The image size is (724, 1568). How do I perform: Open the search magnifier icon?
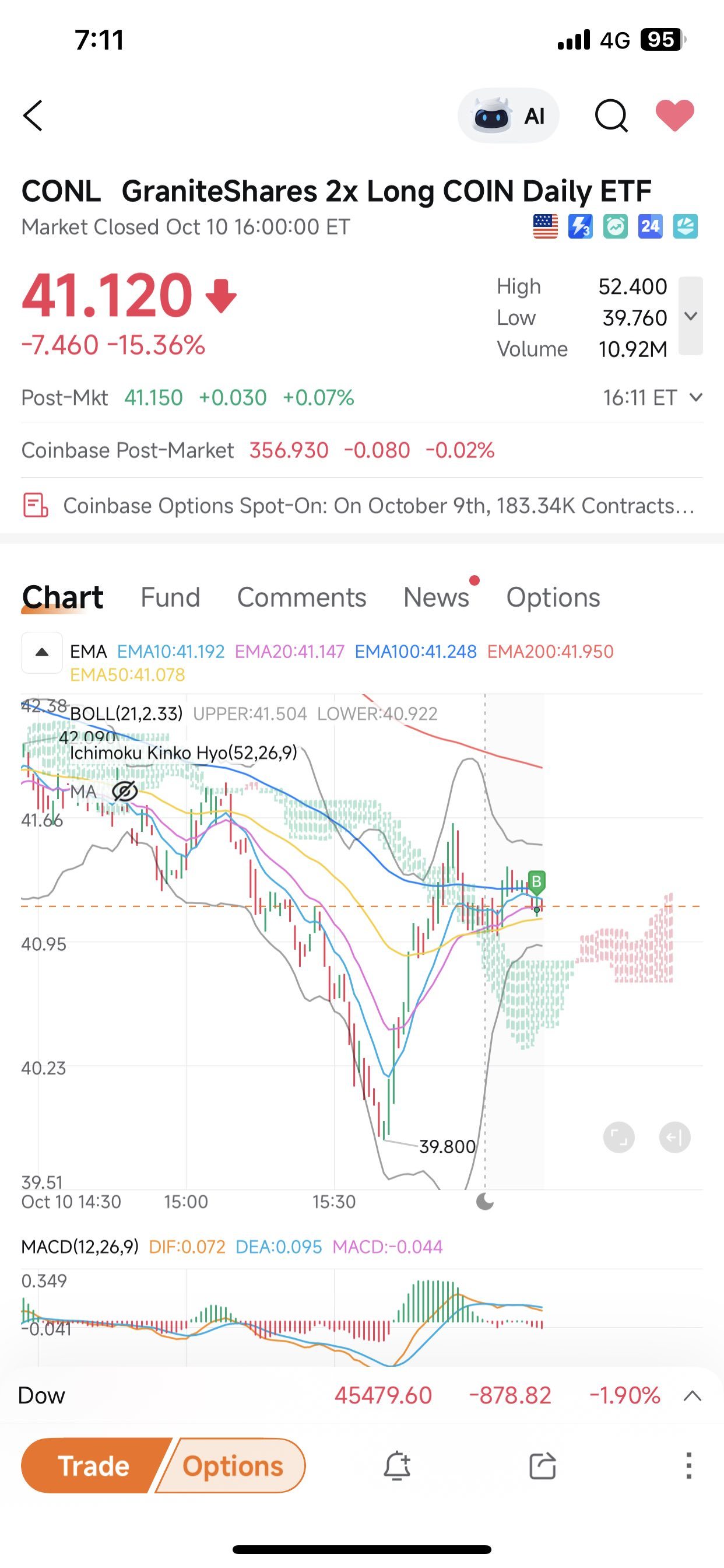tap(611, 116)
